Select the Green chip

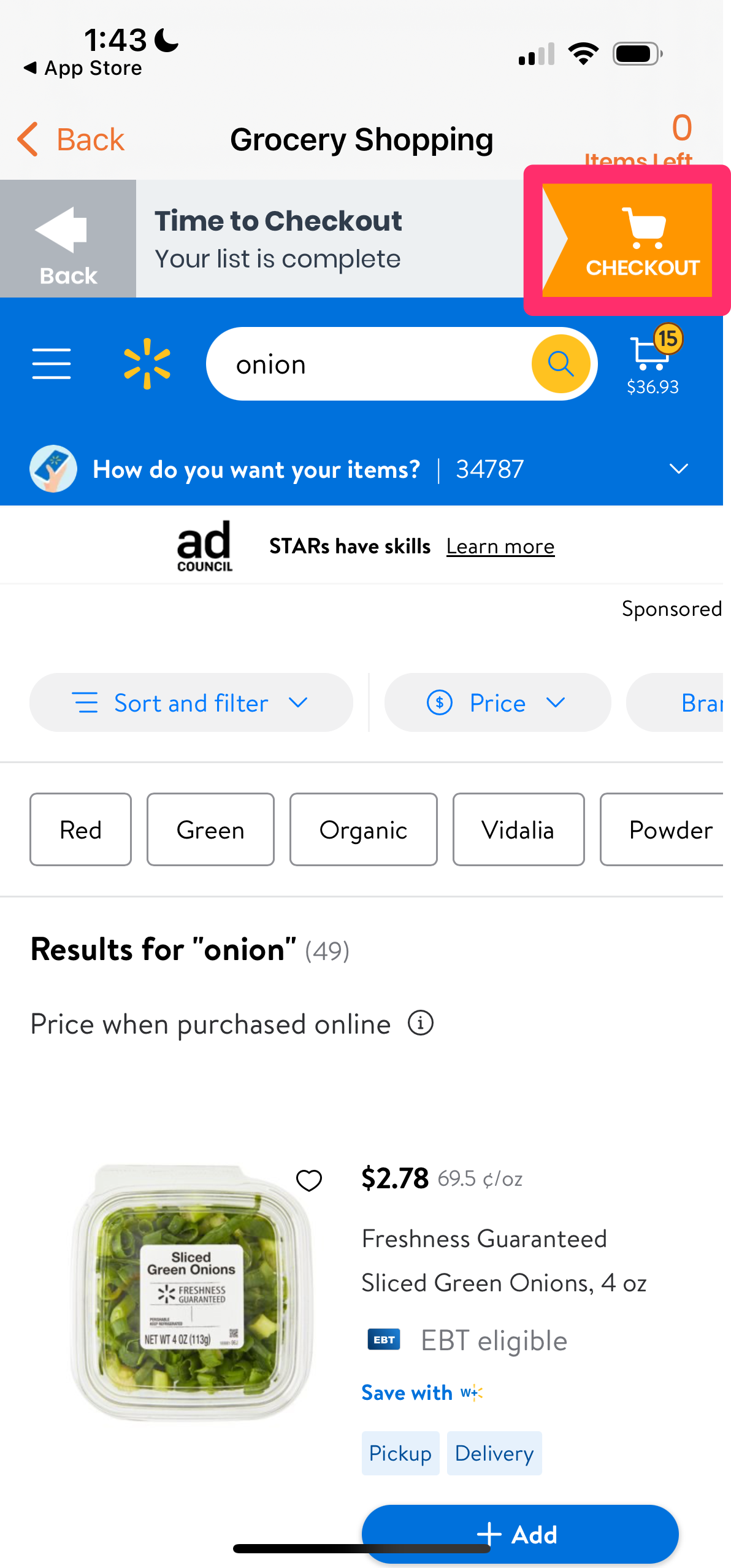tap(210, 829)
